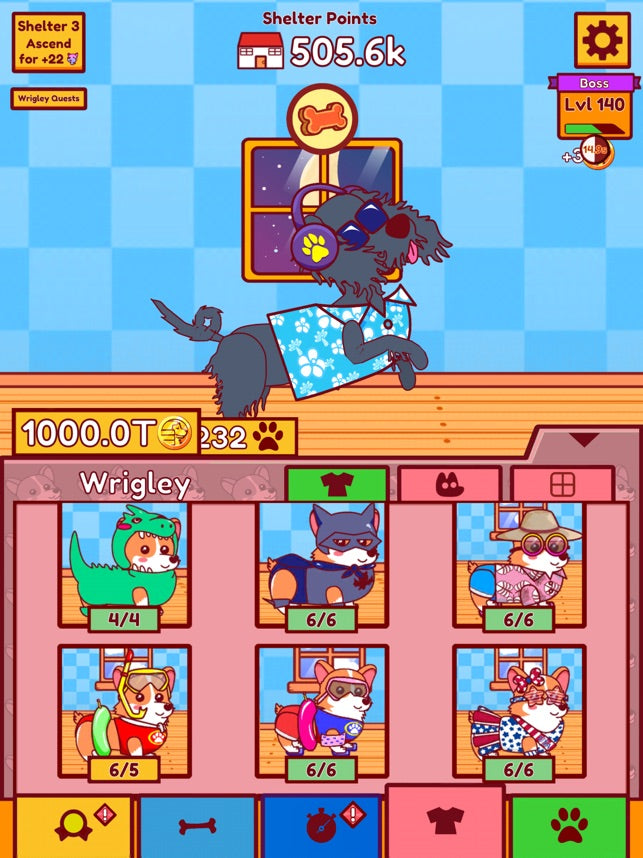This screenshot has width=643, height=858.
Task: Select the sun hat and goggles outfit
Action: (518, 566)
